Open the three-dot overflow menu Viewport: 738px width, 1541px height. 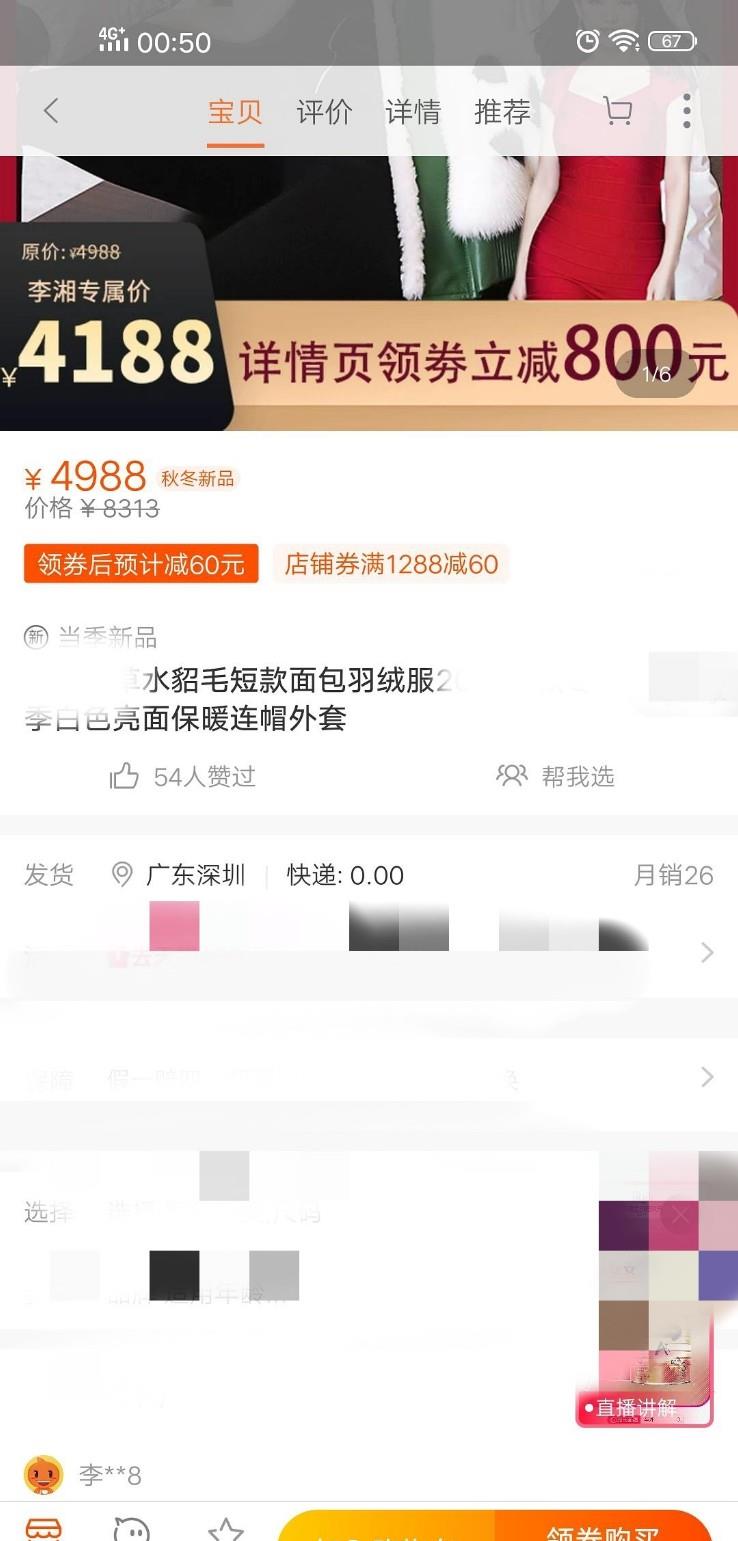pos(686,111)
